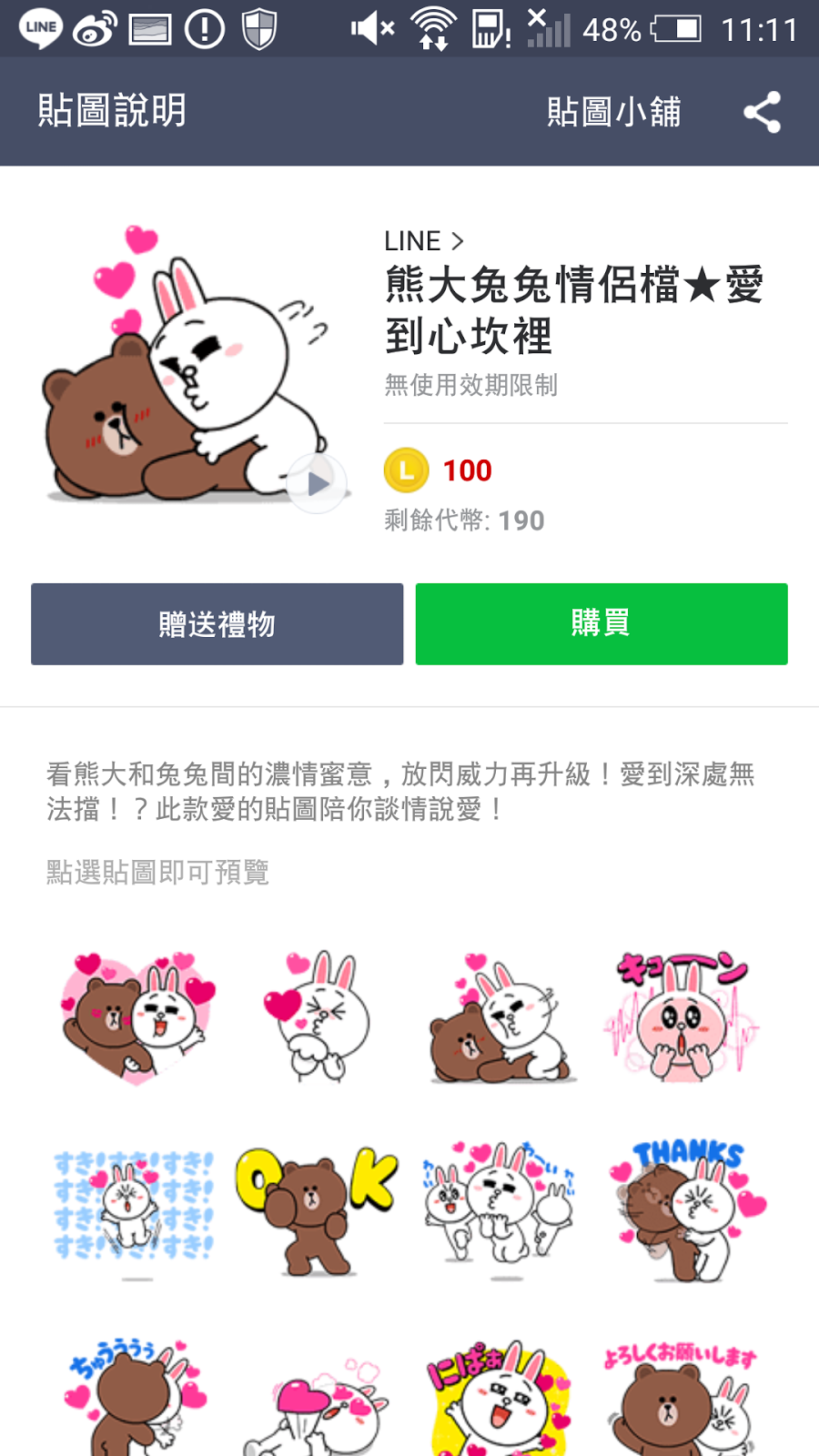
Task: Preview the よろしくお願いします sticker
Action: [x=682, y=1397]
